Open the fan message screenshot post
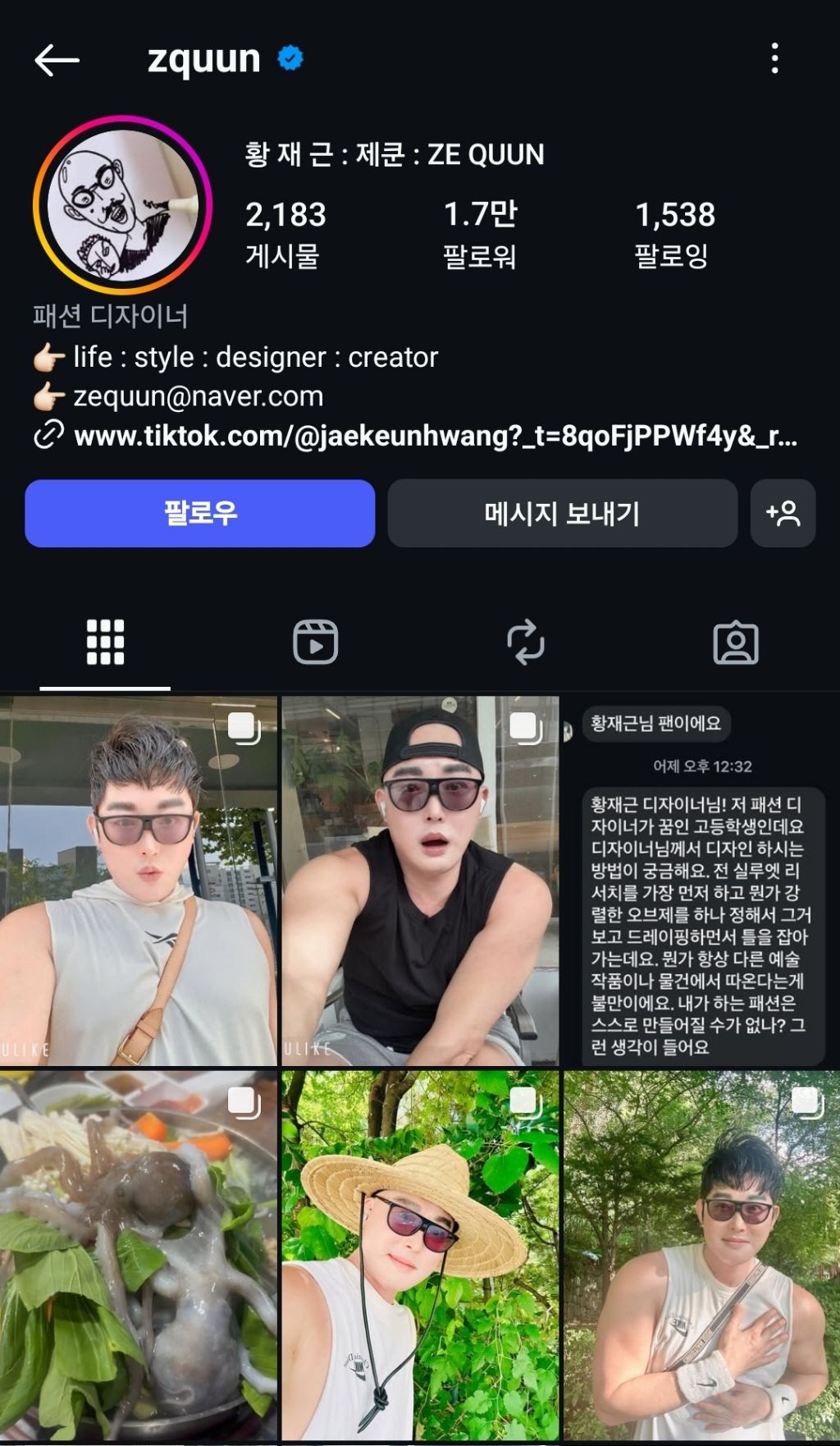The height and width of the screenshot is (1446, 840). point(701,881)
